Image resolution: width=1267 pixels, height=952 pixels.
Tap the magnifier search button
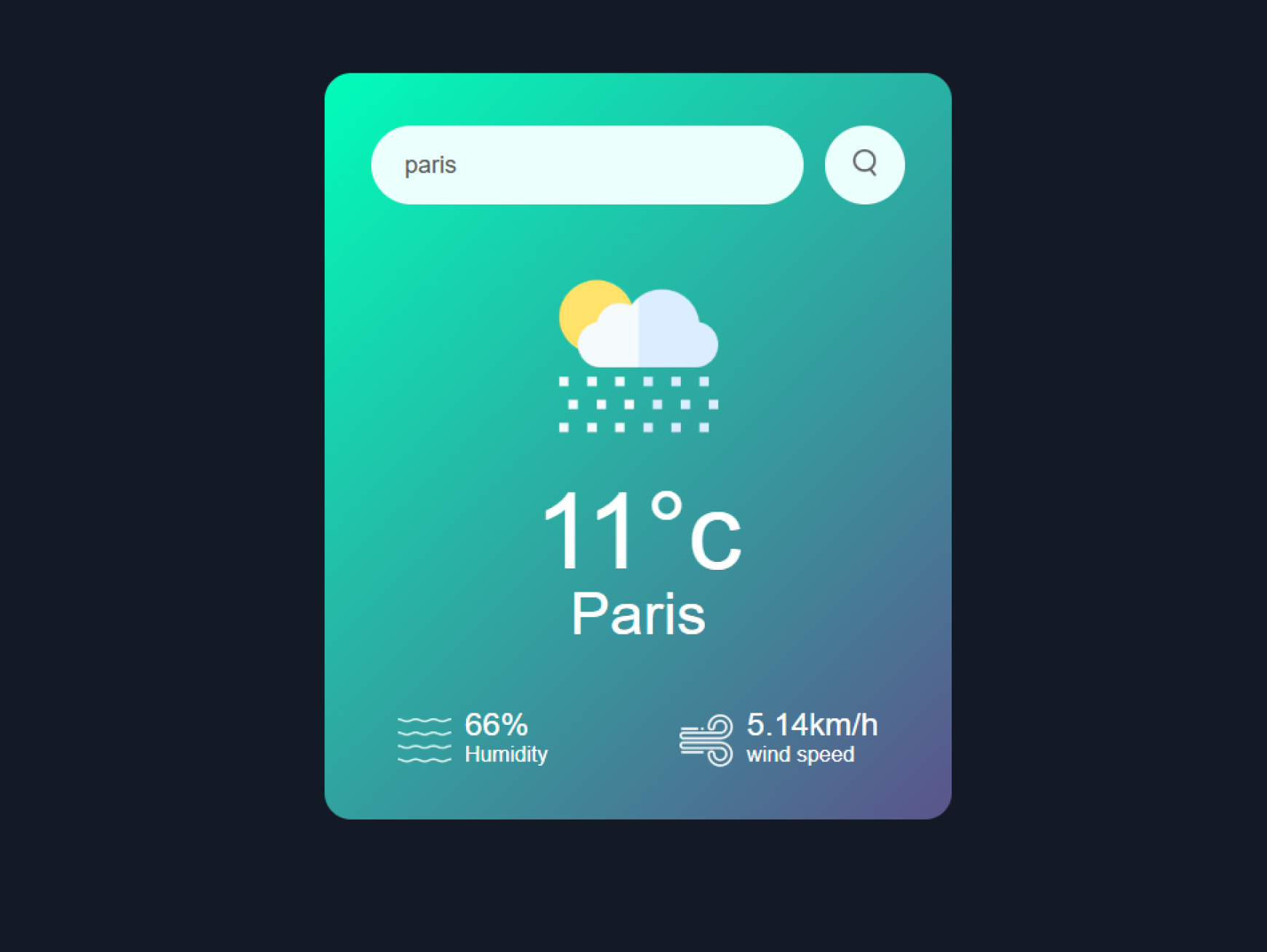[x=864, y=165]
